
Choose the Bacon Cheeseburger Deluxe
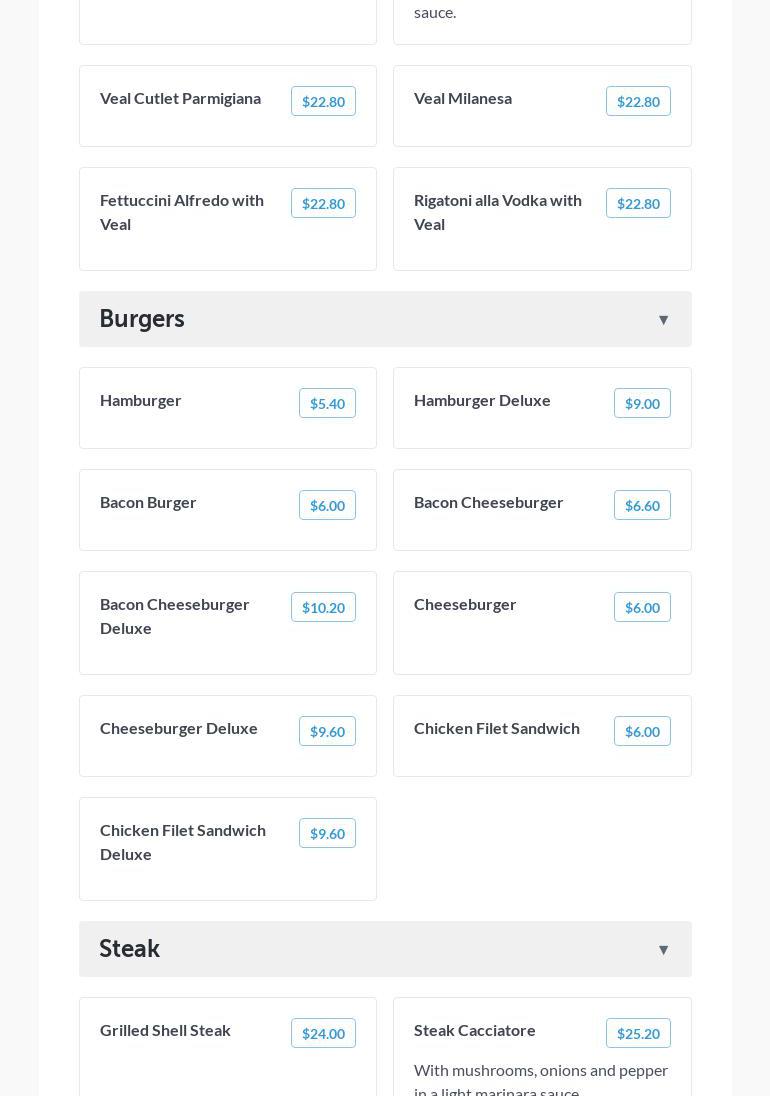click(228, 622)
